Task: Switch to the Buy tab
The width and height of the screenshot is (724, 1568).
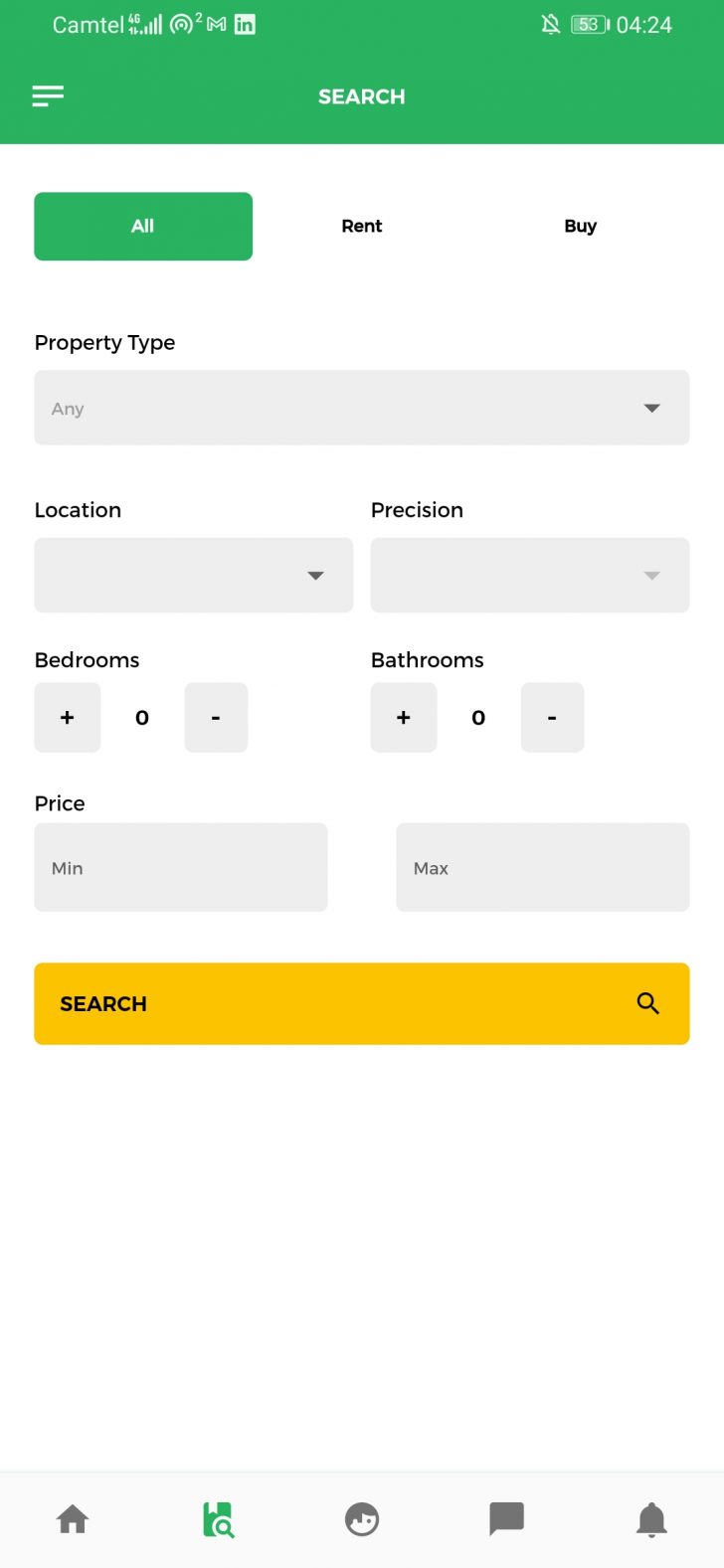Action: tap(580, 226)
